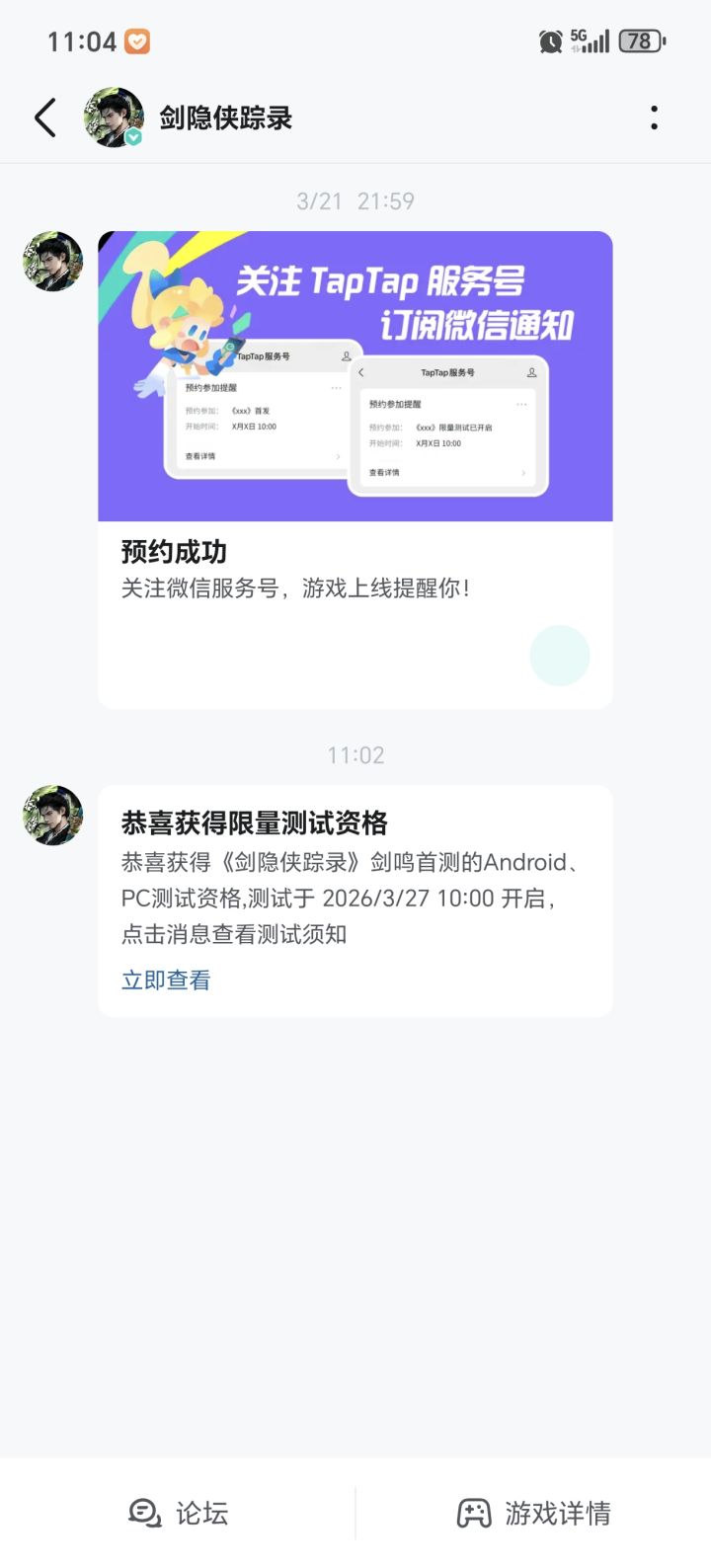This screenshot has width=711, height=1568.
Task: Open the 恭喜获得限量测试资格 message card
Action: click(355, 894)
